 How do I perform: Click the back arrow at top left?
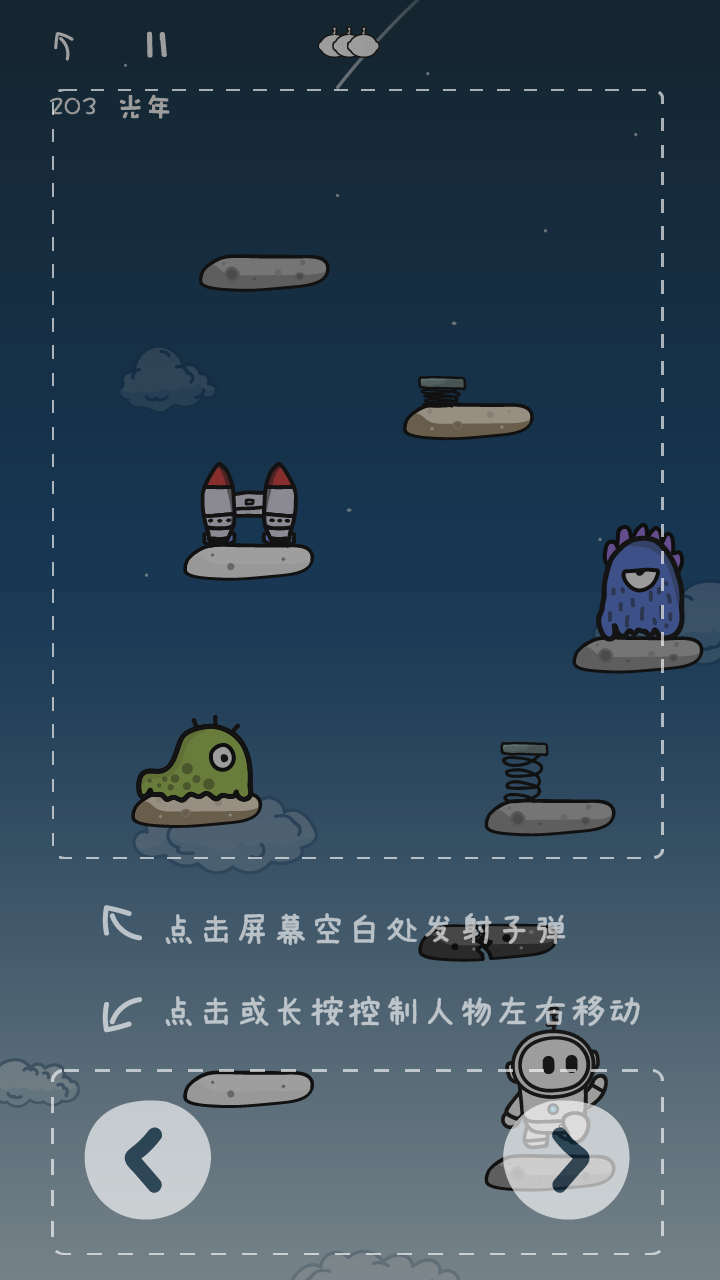point(64,44)
